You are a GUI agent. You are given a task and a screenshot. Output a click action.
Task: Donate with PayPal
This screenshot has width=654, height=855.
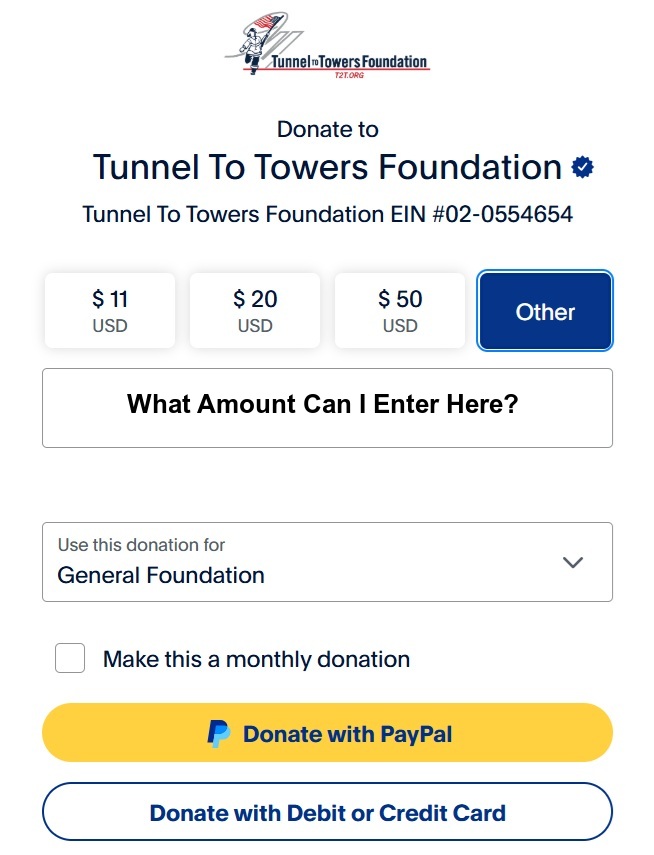click(327, 733)
